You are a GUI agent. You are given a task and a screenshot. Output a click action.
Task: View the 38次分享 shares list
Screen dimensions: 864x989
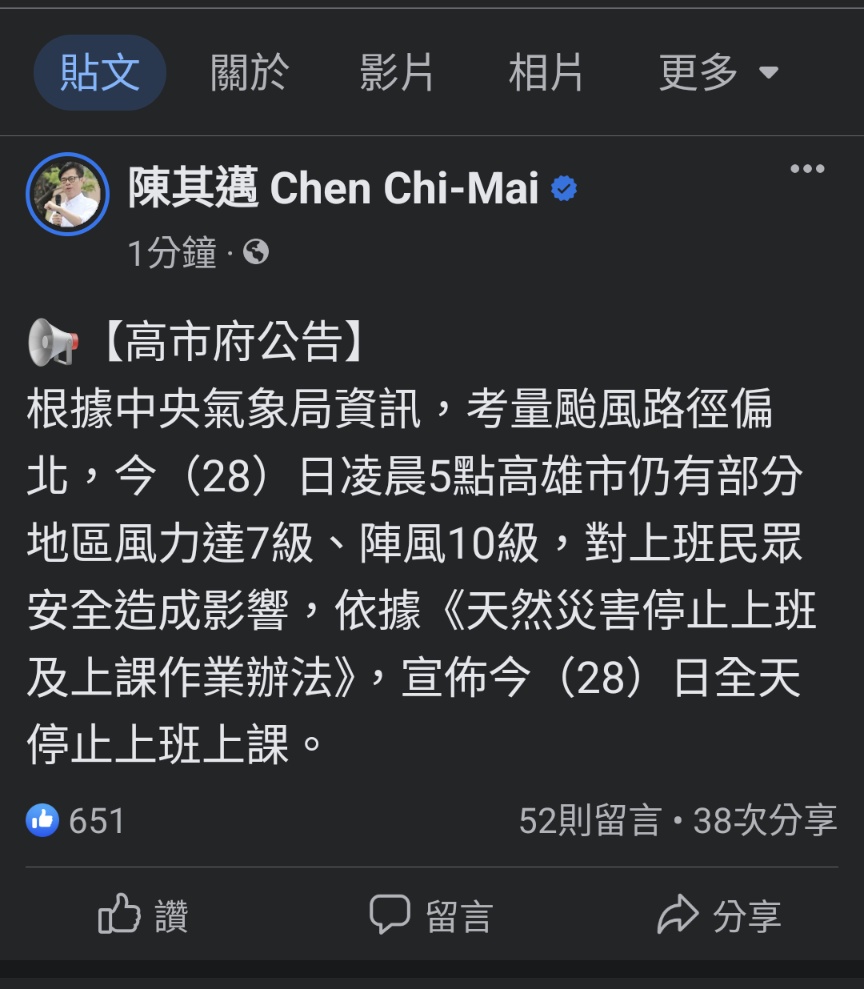pos(765,821)
